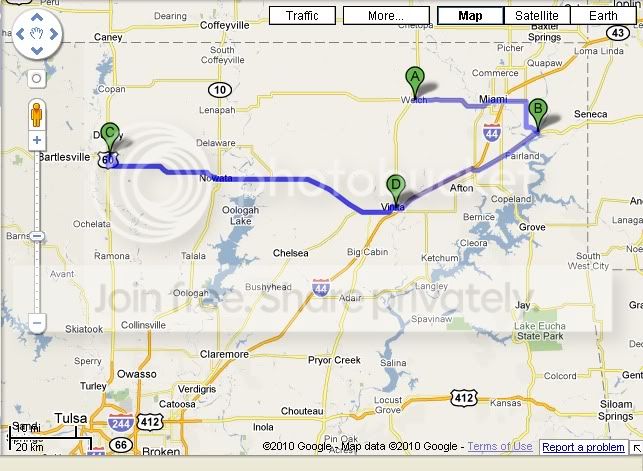Pan the map right with the arrow

[54, 36]
